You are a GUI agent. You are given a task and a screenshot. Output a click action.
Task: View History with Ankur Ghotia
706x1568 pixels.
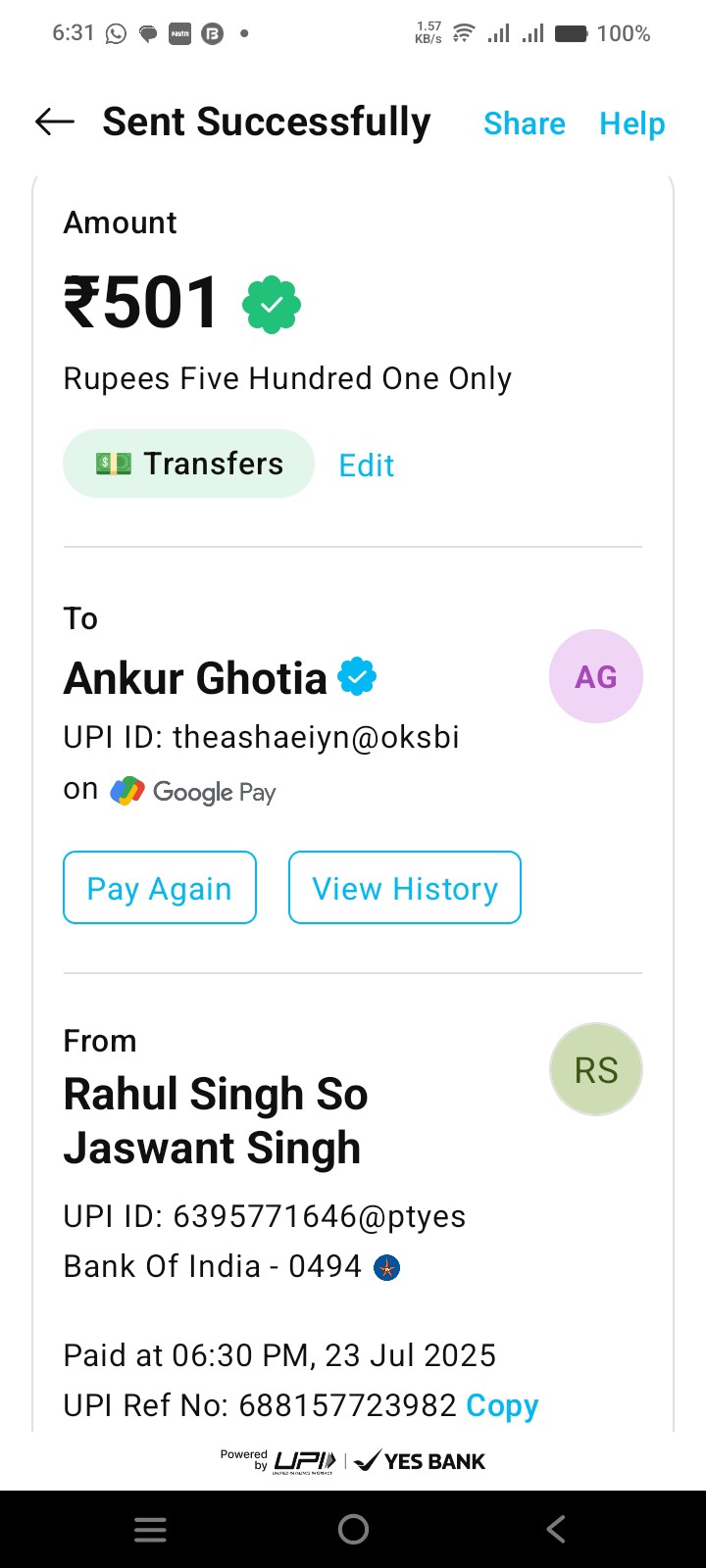(405, 888)
